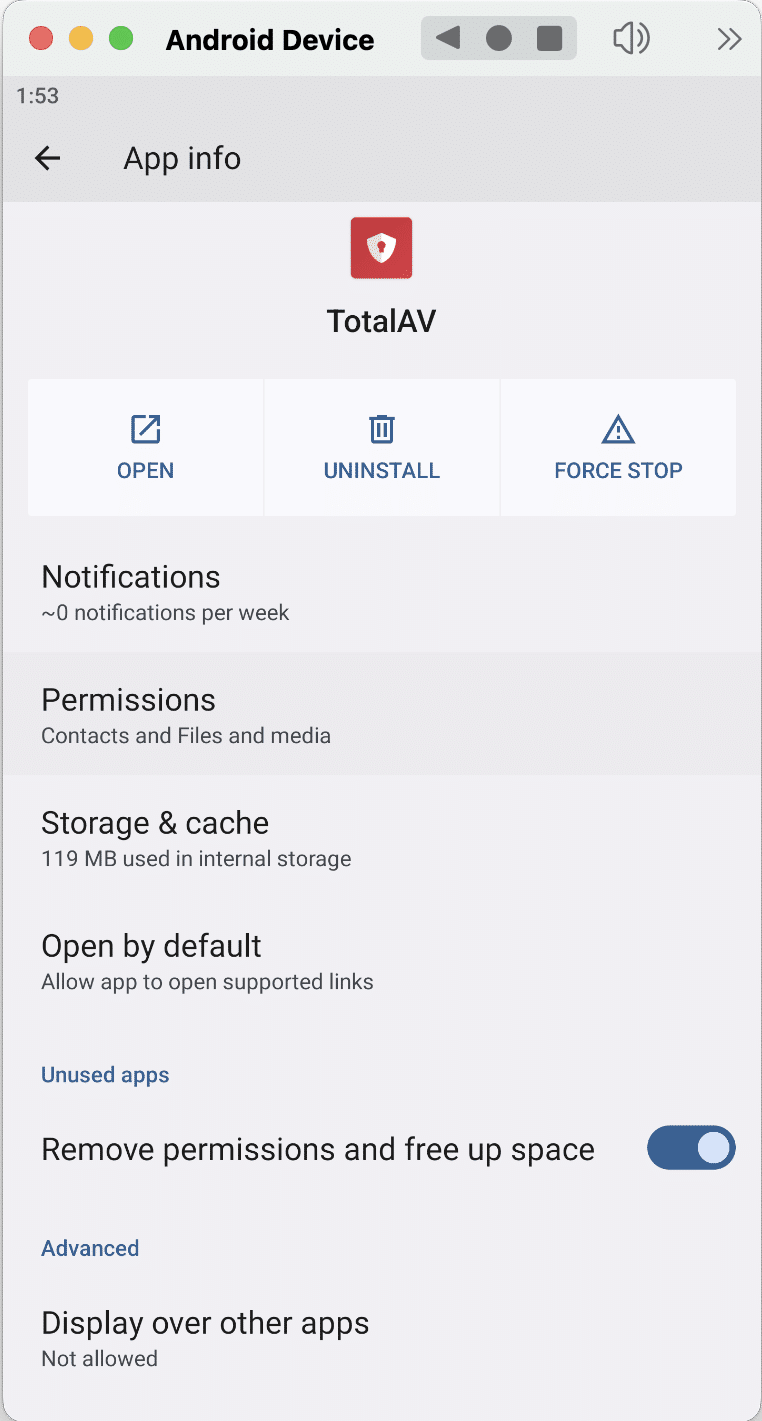Viewport: 762px width, 1421px height.
Task: Tap the emulator recent apps square button
Action: tap(549, 38)
